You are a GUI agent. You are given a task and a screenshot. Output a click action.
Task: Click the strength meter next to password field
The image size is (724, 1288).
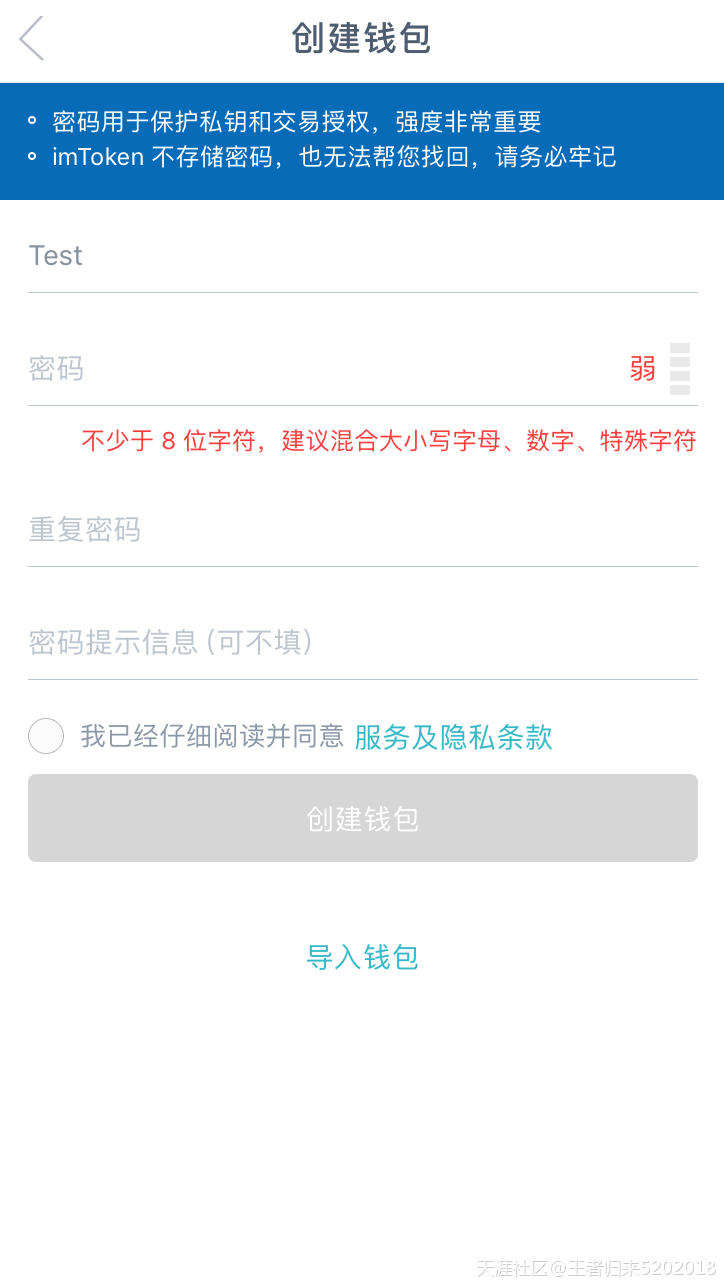pos(680,370)
